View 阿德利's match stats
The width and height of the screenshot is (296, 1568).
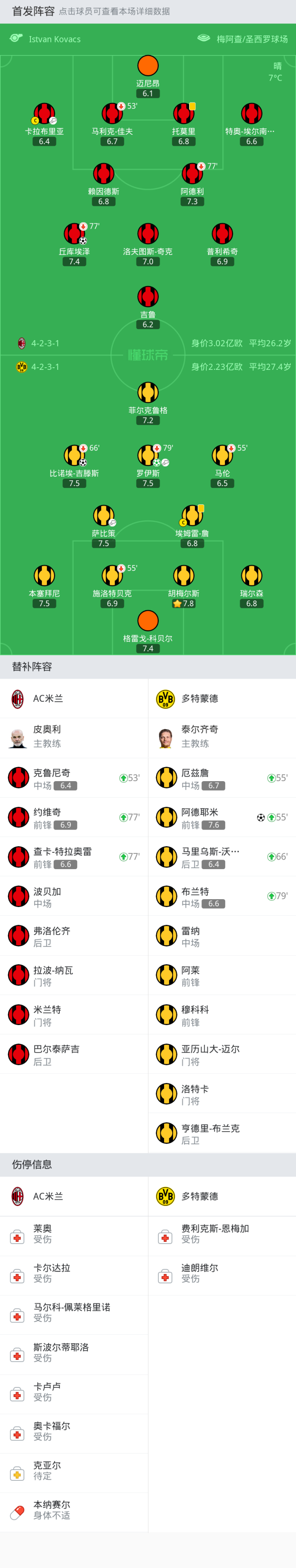(192, 174)
